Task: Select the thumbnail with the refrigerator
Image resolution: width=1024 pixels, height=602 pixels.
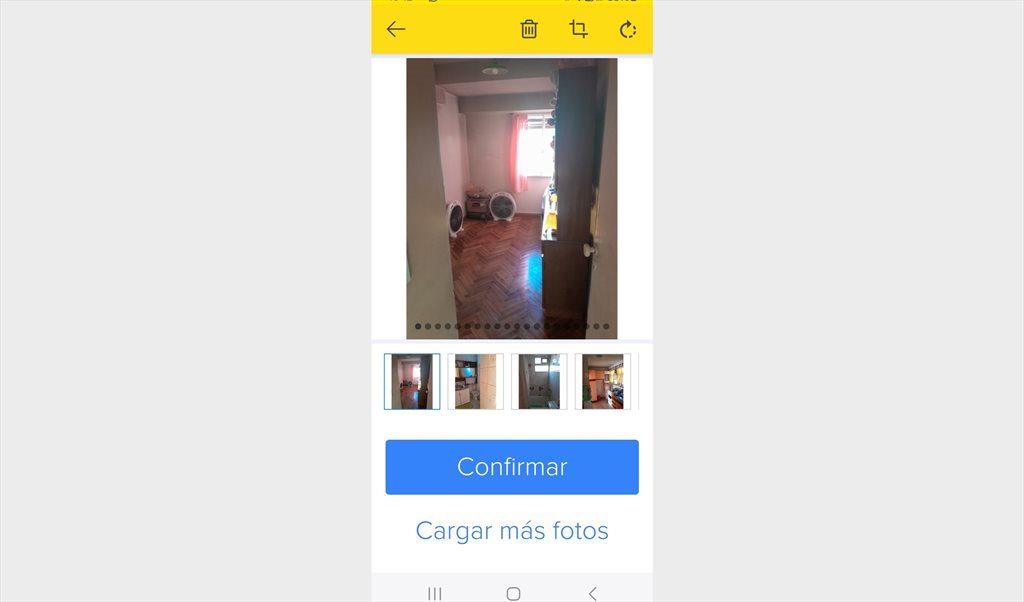Action: pos(602,381)
